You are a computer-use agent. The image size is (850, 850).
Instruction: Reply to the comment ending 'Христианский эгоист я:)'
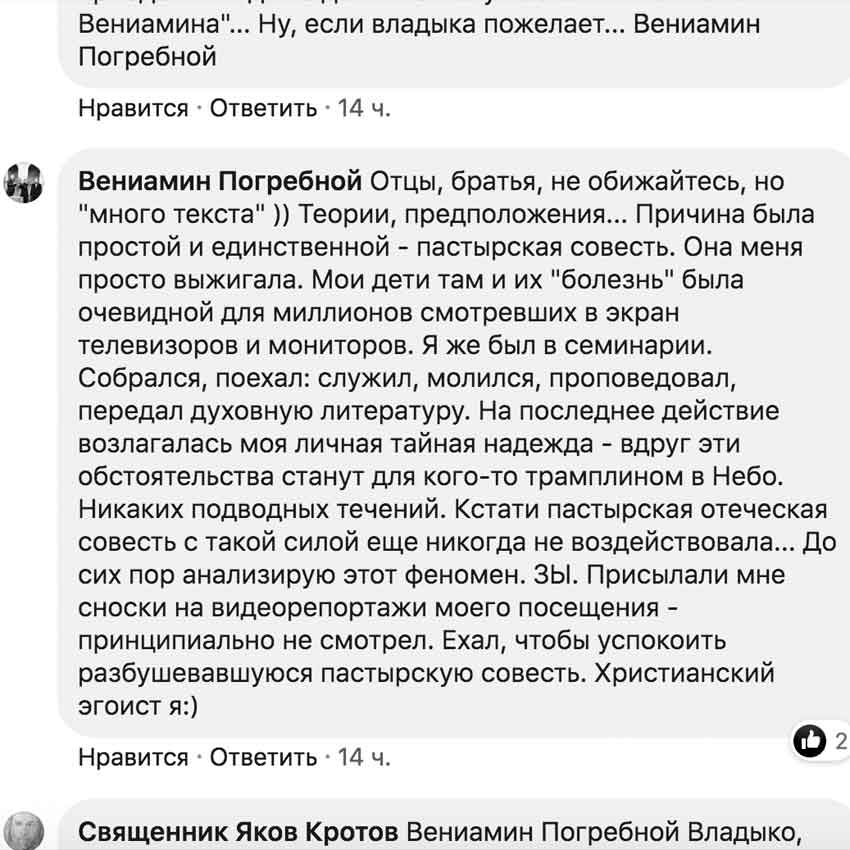tap(263, 757)
